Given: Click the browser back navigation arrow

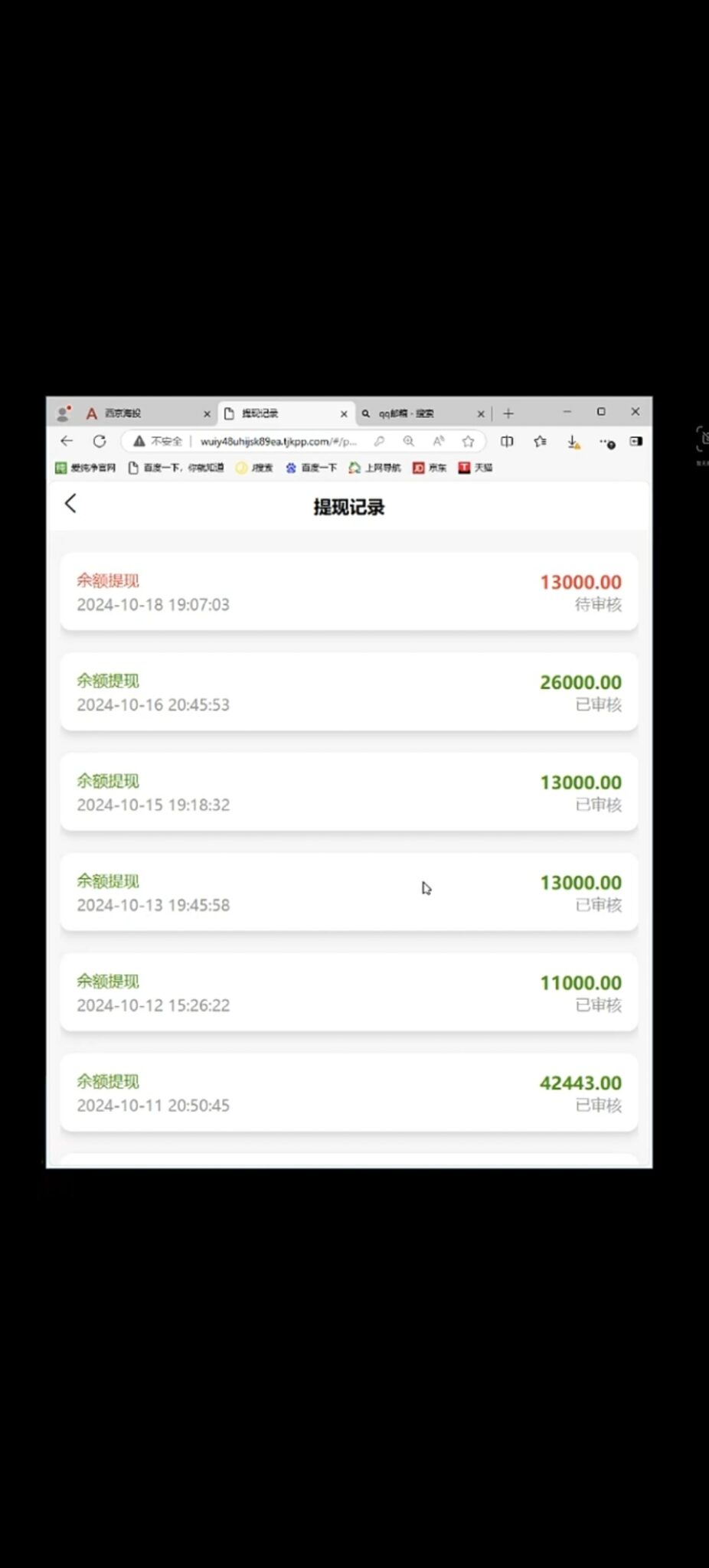Looking at the screenshot, I should coord(67,441).
